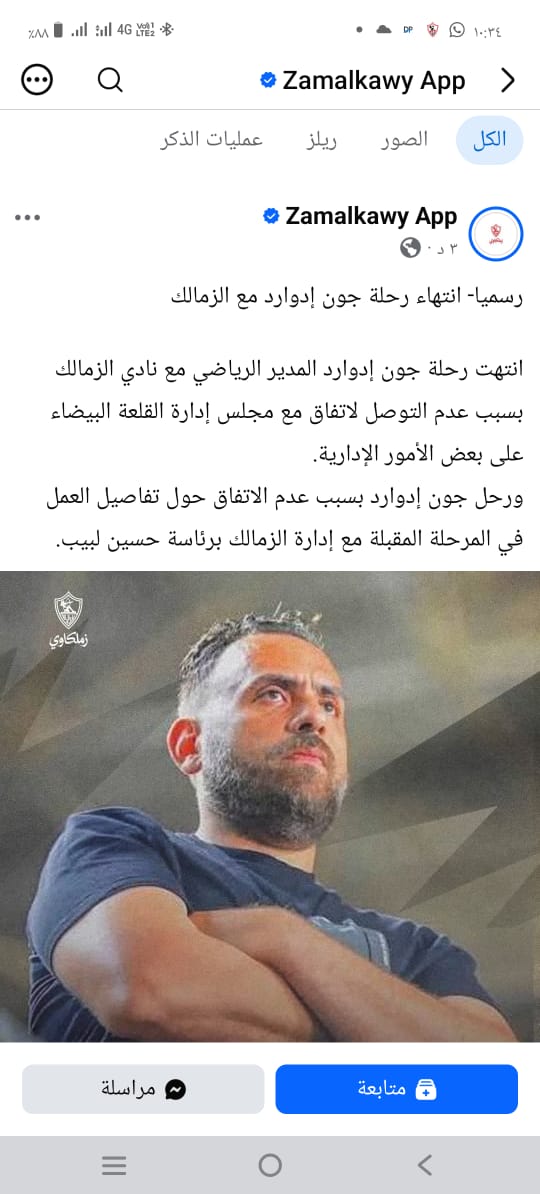Open the page options menu in the header
This screenshot has width=540, height=1194.
(37, 80)
